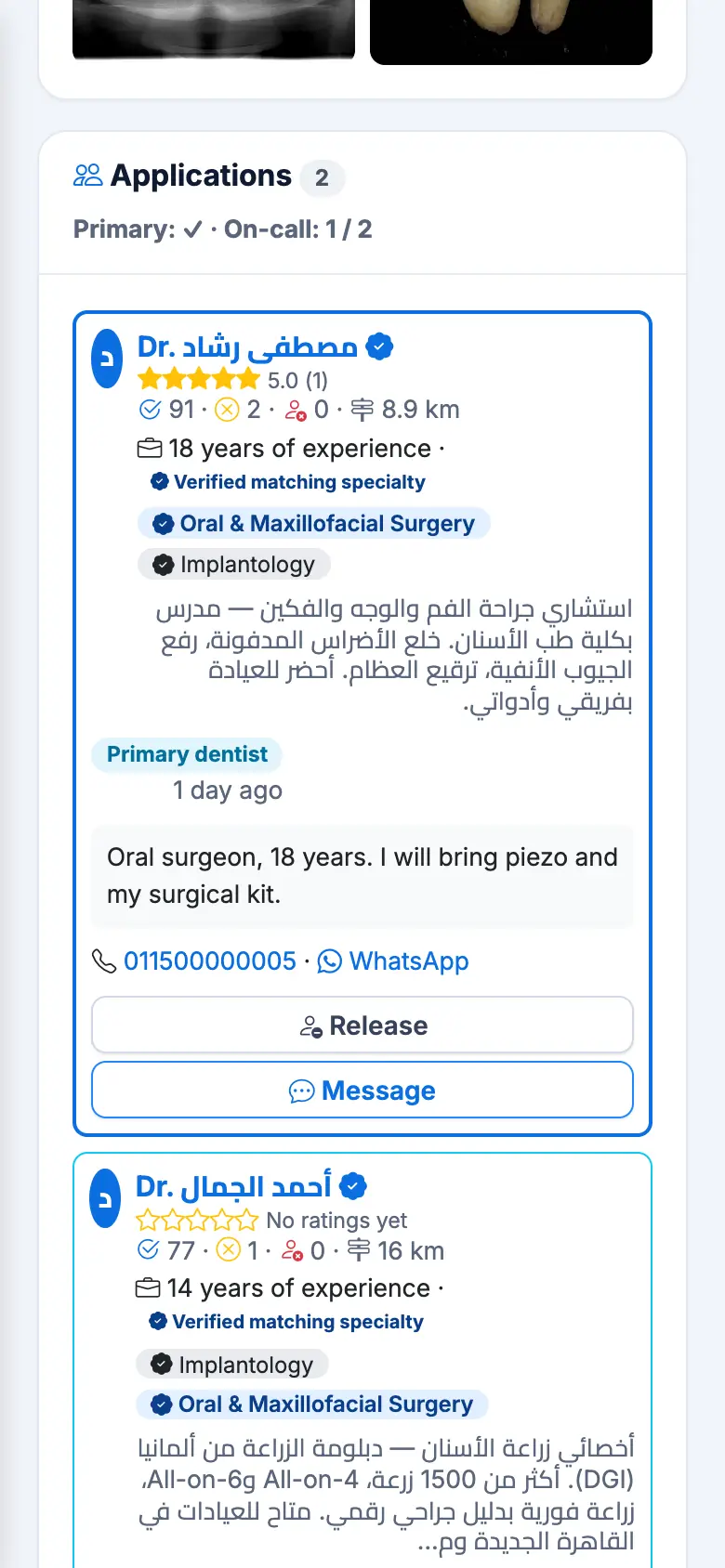Open the X-ray image thumbnail
The width and height of the screenshot is (725, 1568).
(x=214, y=29)
